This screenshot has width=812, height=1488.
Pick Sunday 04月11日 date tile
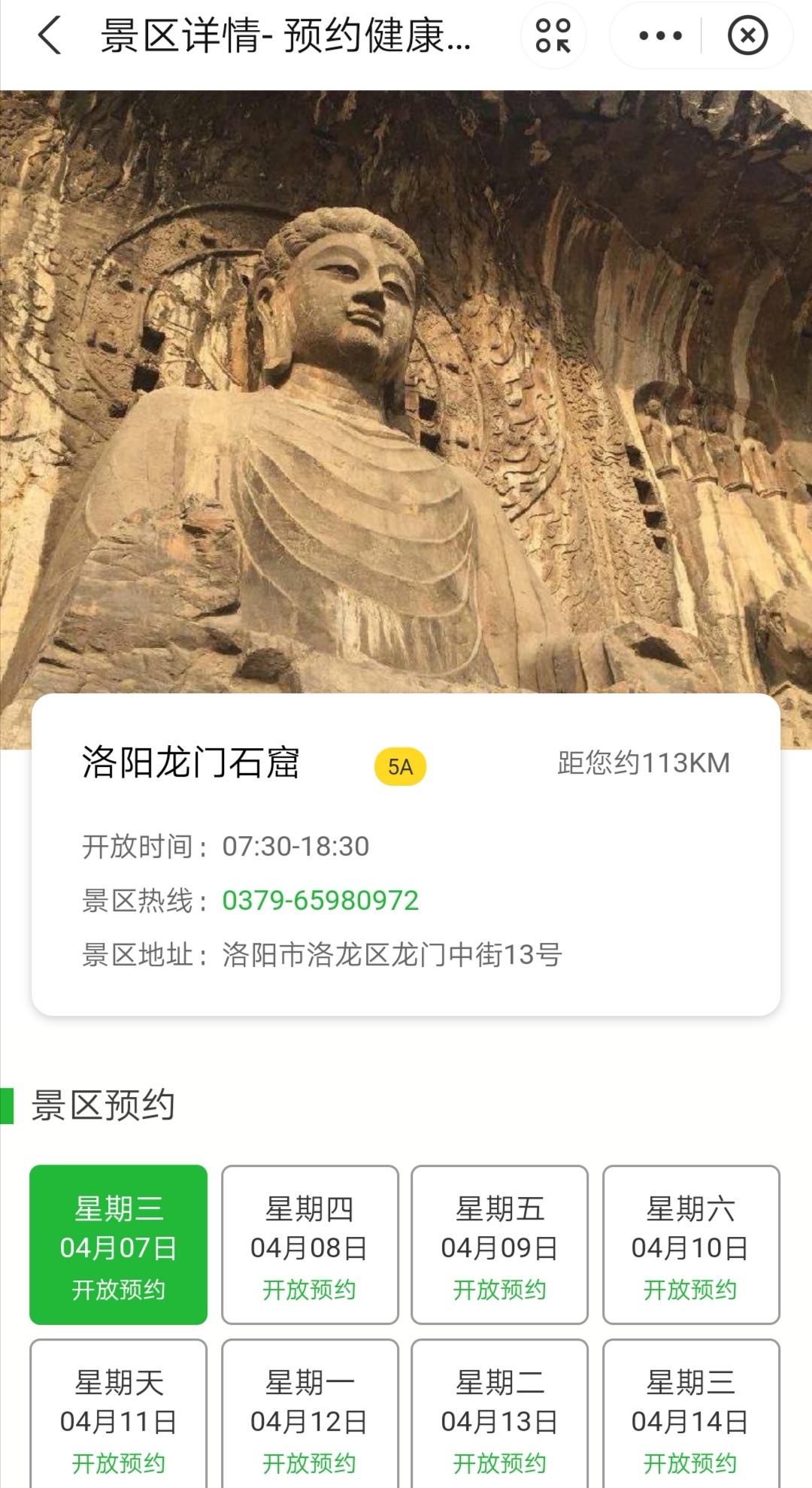point(119,1417)
